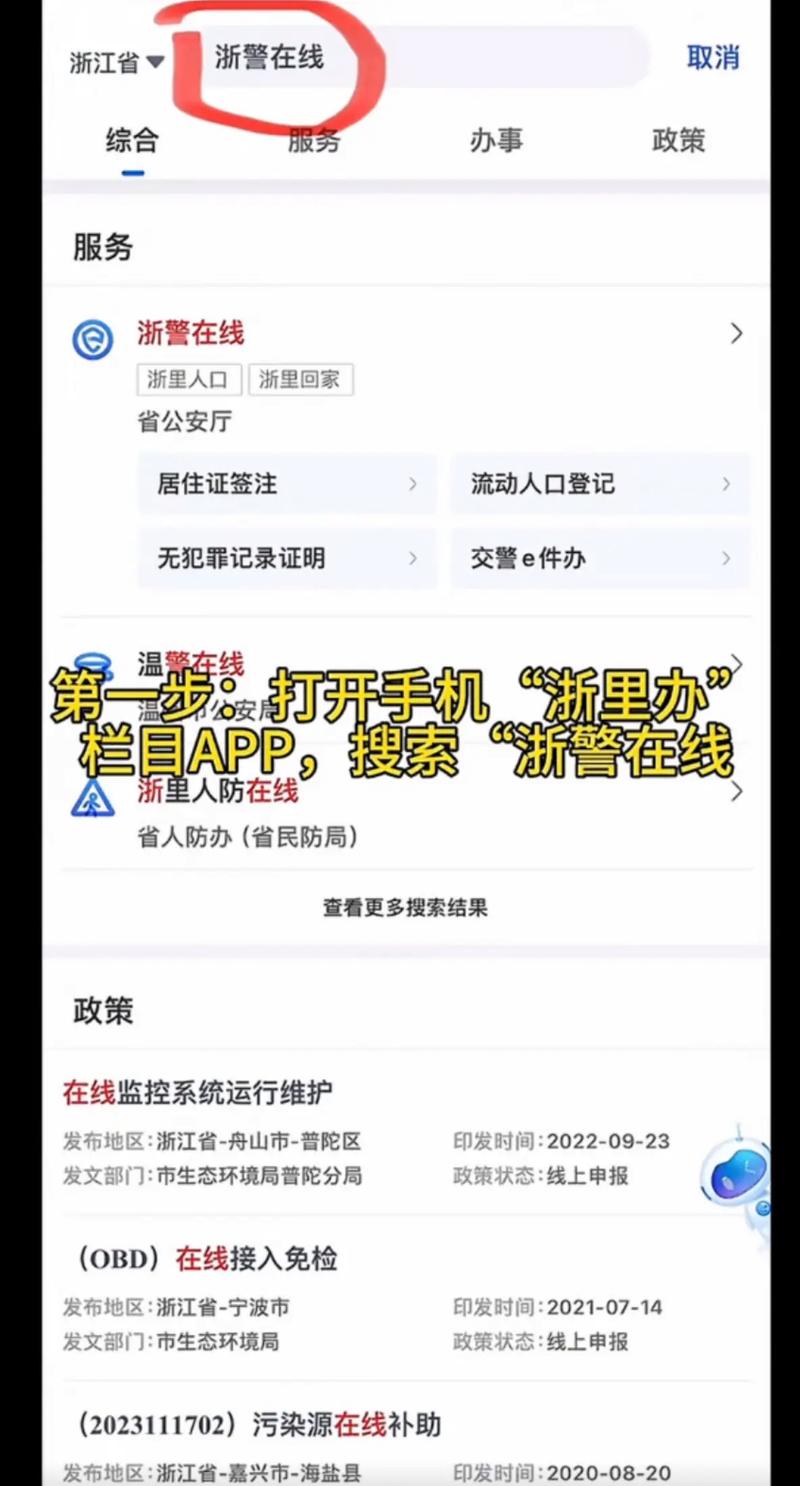Open the 浙江省 region dropdown

tap(116, 62)
